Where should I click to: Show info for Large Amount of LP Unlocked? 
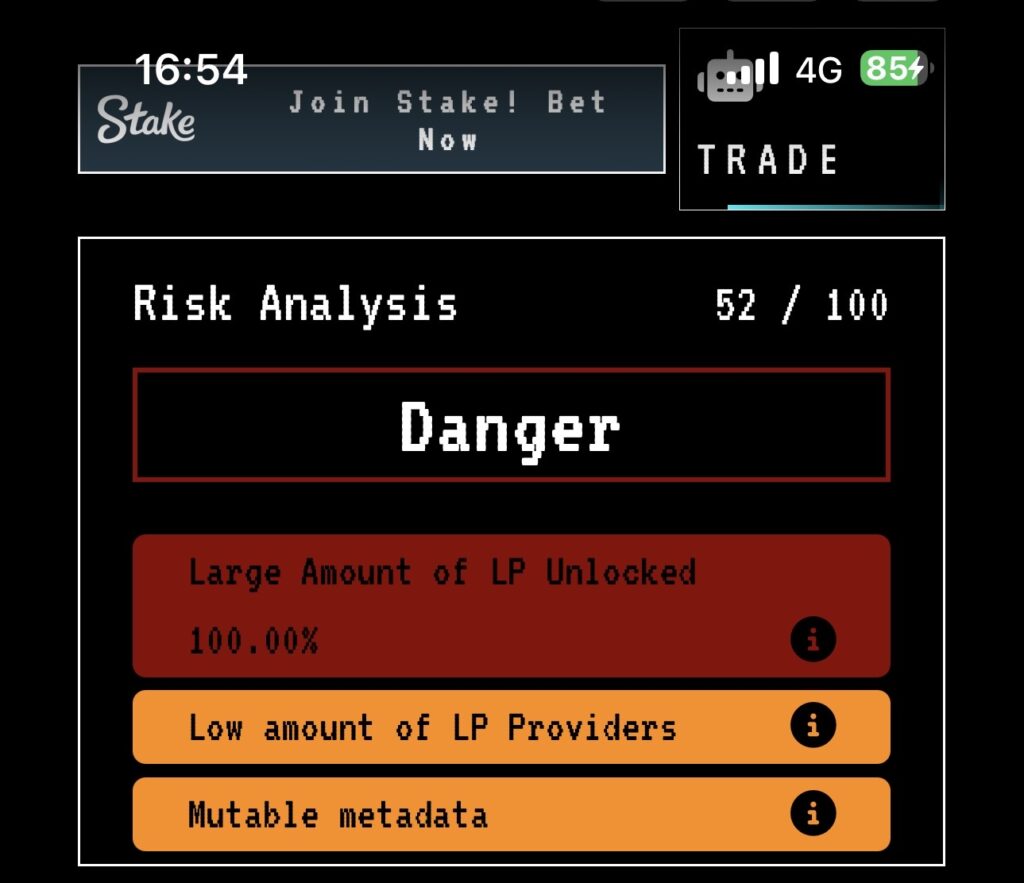click(x=812, y=640)
